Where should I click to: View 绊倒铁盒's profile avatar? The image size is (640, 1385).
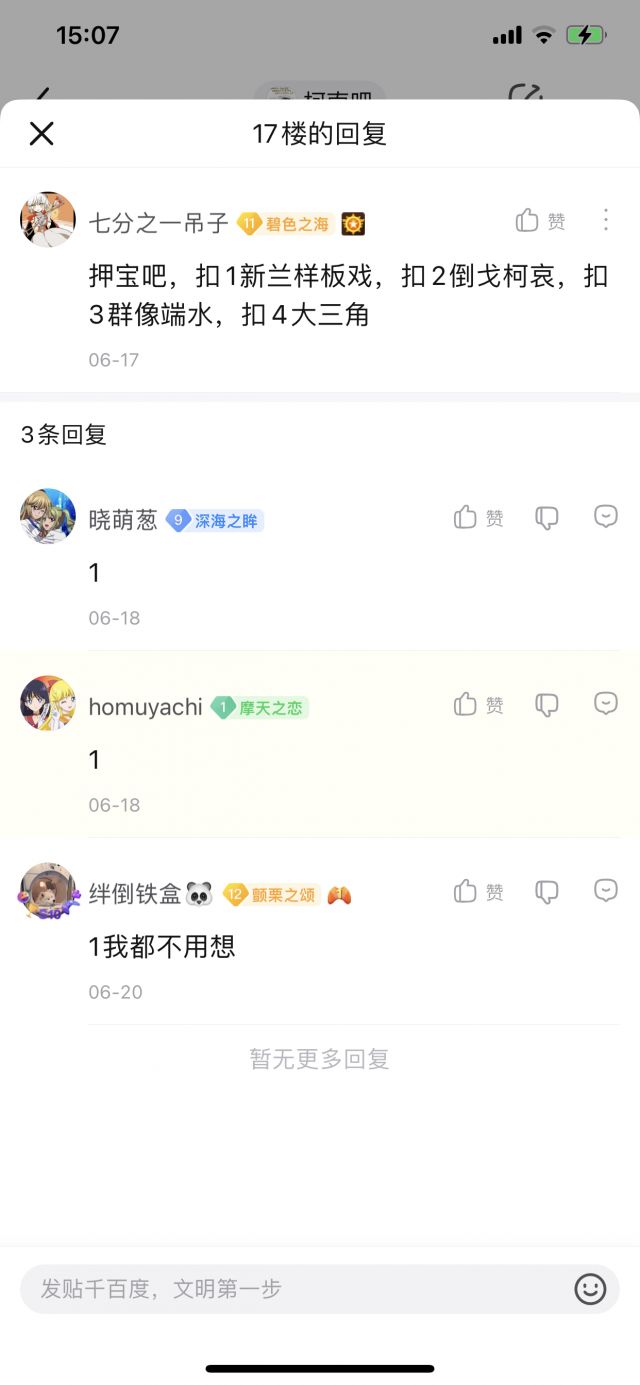pos(48,891)
